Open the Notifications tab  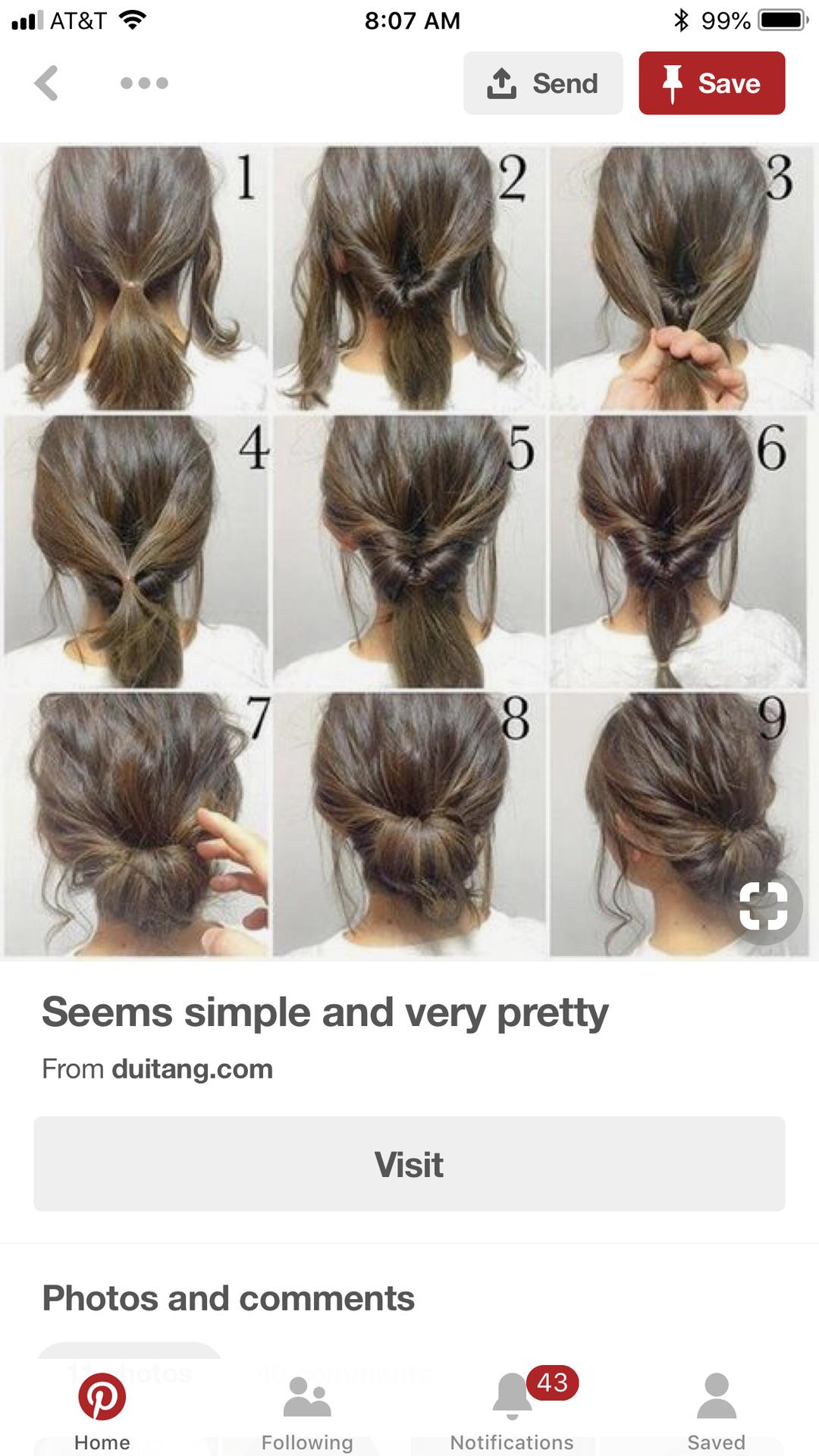point(512,1412)
